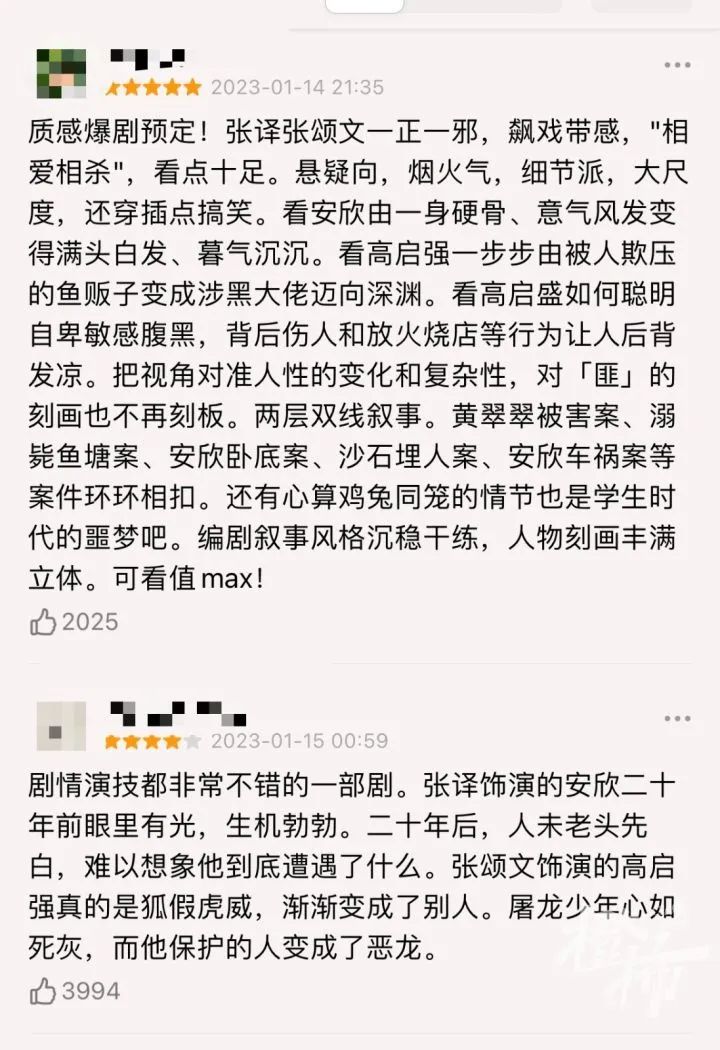
Task: Open the avatar of the 2023-01-15 reviewer
Action: [60, 726]
